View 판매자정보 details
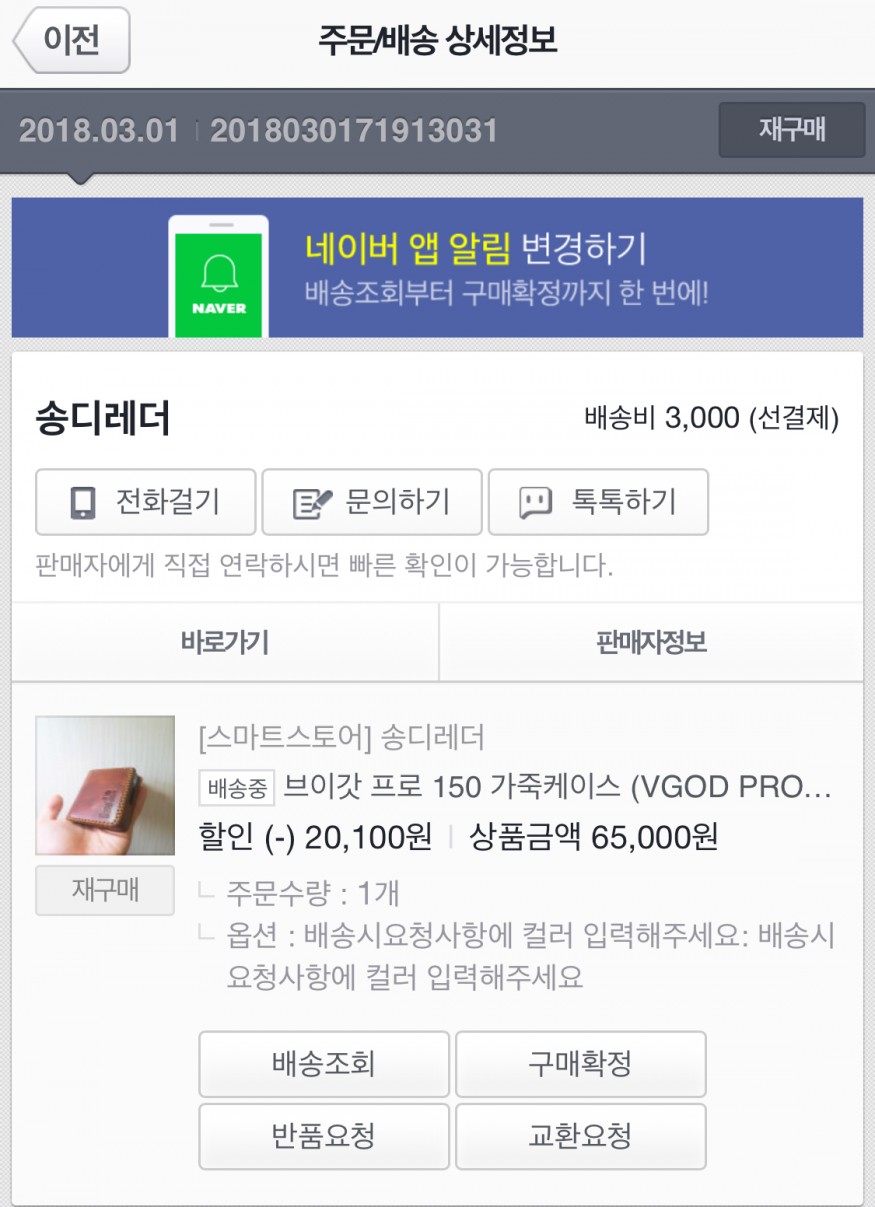 [651, 642]
